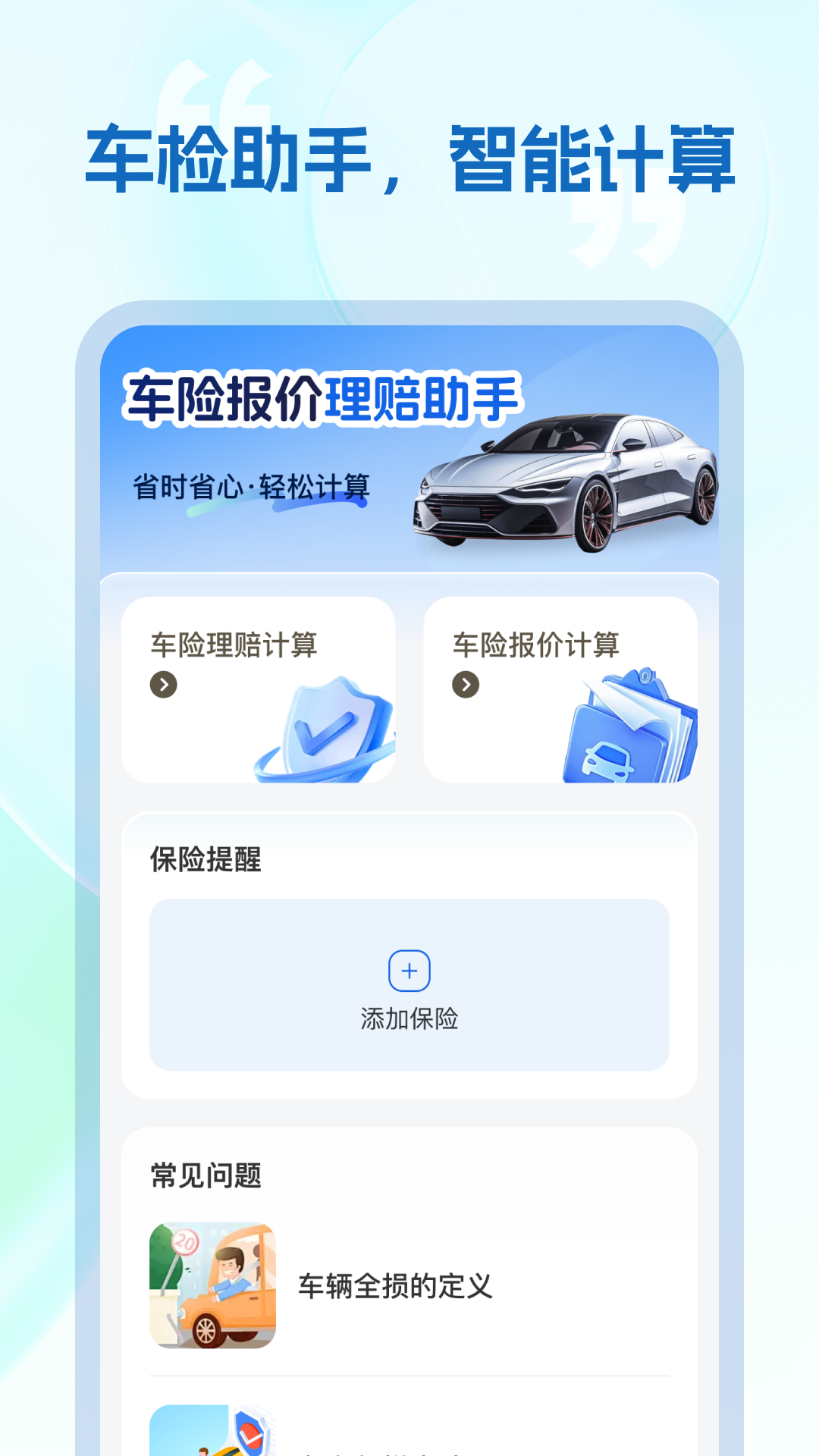Screen dimensions: 819x1456
Task: Open the 车险报价计算 card
Action: point(561,686)
